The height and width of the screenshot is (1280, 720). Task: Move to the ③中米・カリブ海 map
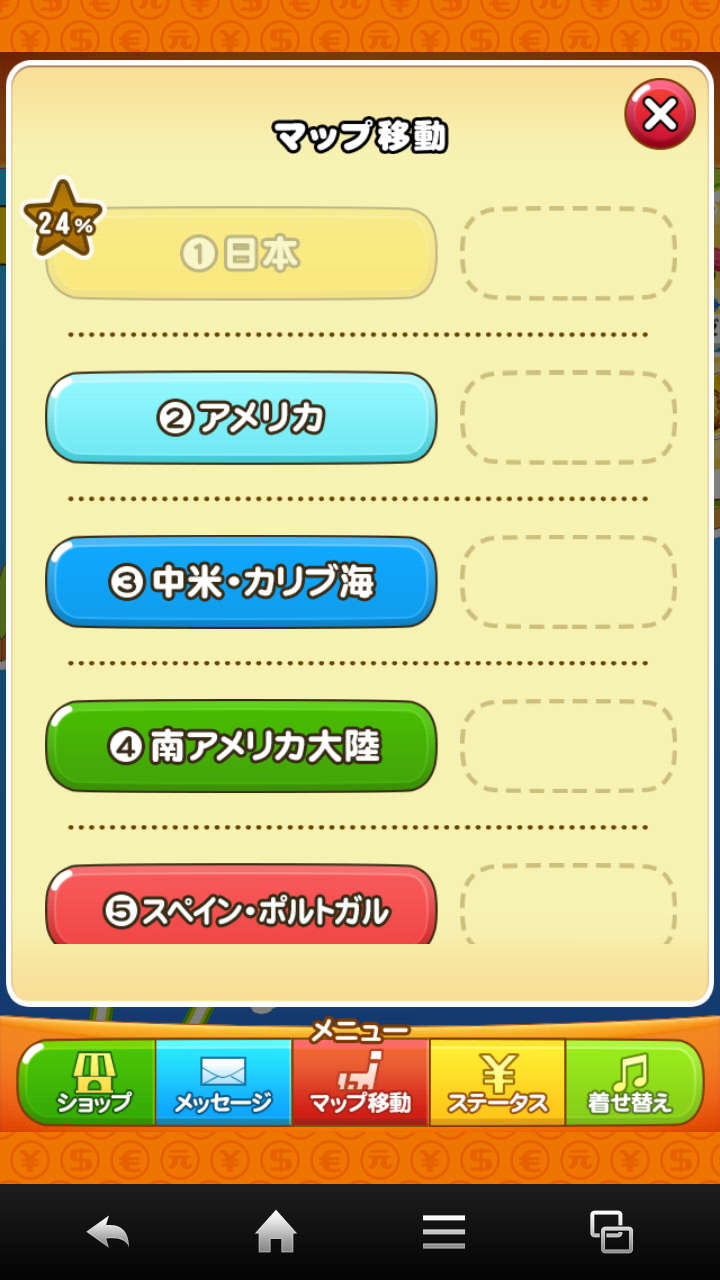[x=241, y=582]
